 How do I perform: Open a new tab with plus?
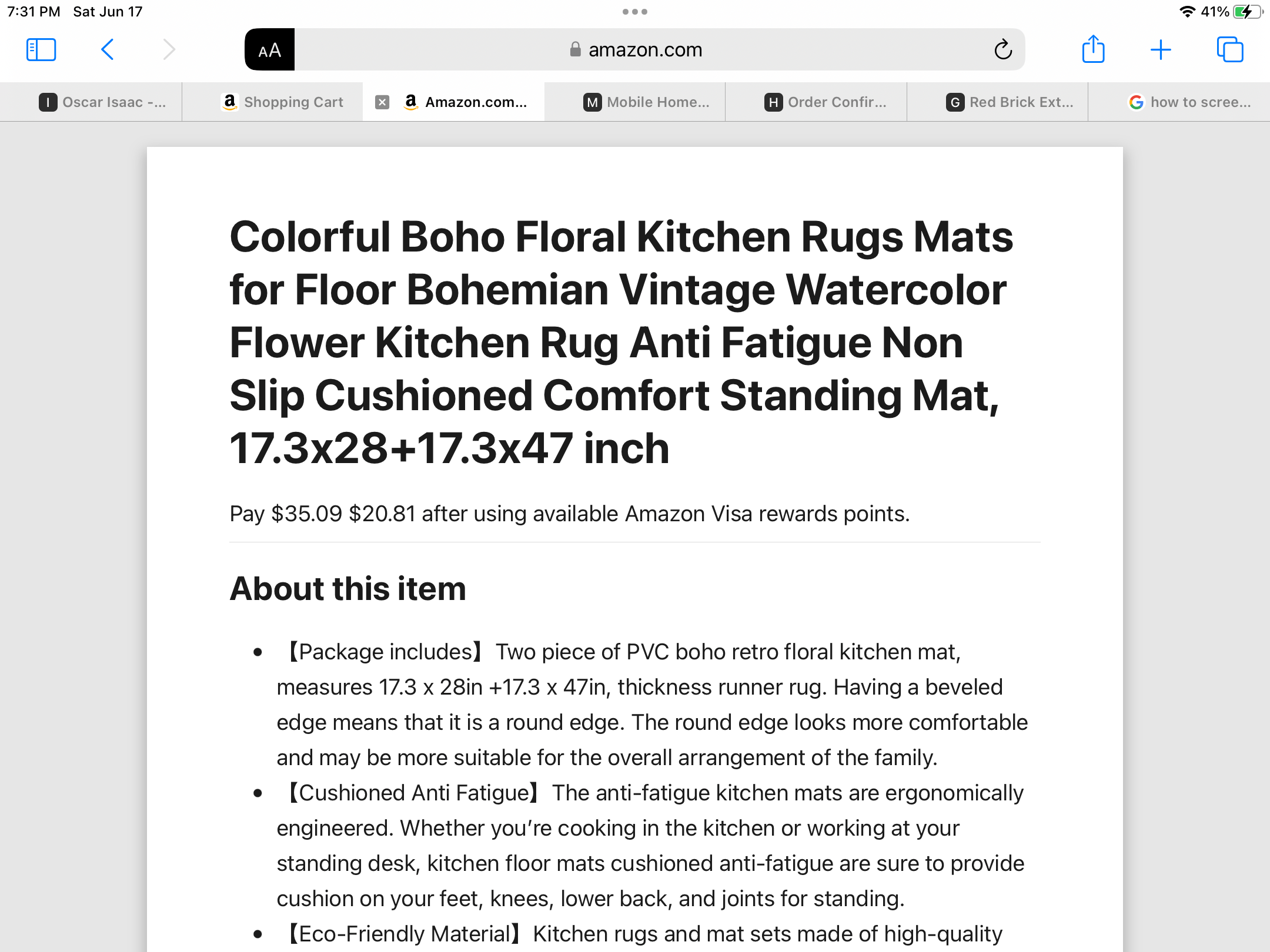click(x=1161, y=50)
